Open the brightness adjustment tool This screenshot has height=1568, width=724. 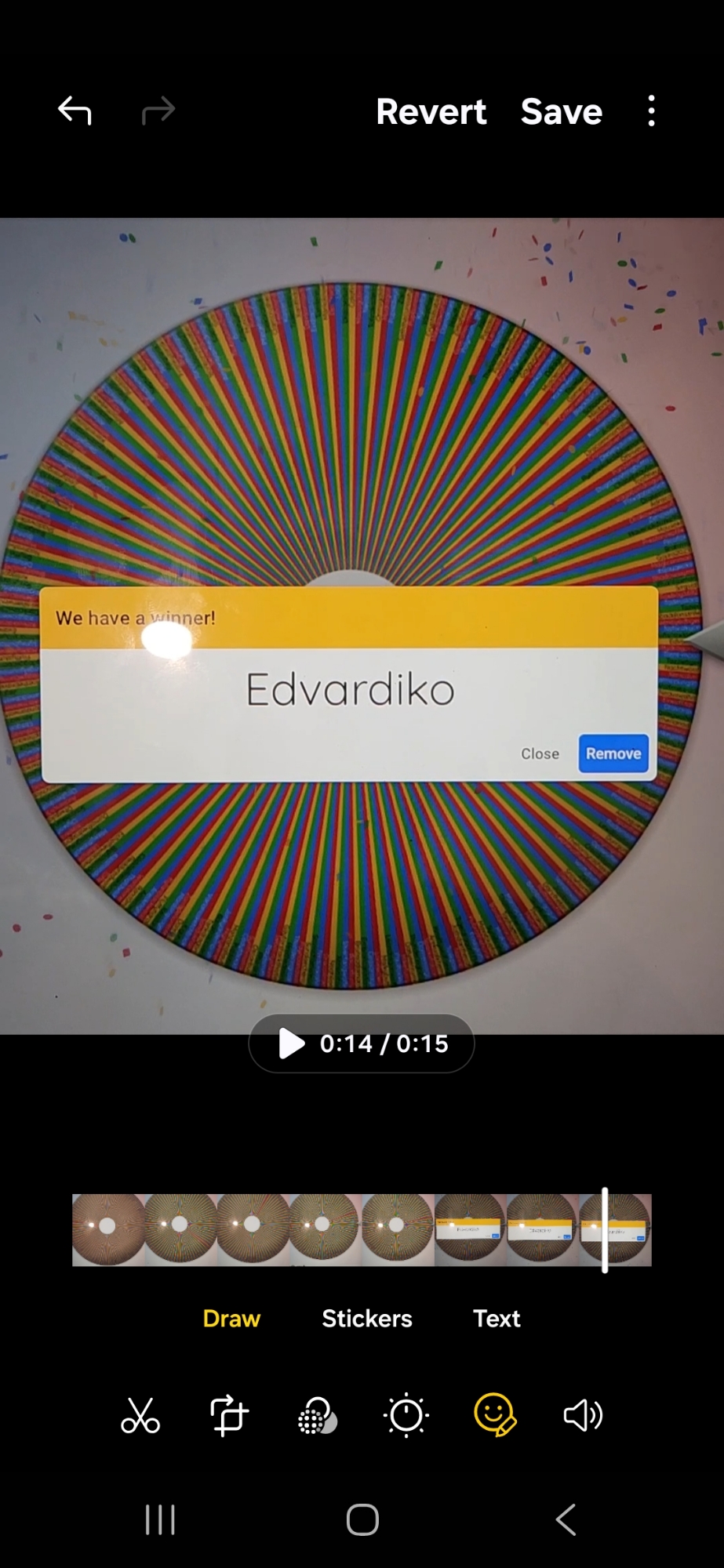(406, 1416)
